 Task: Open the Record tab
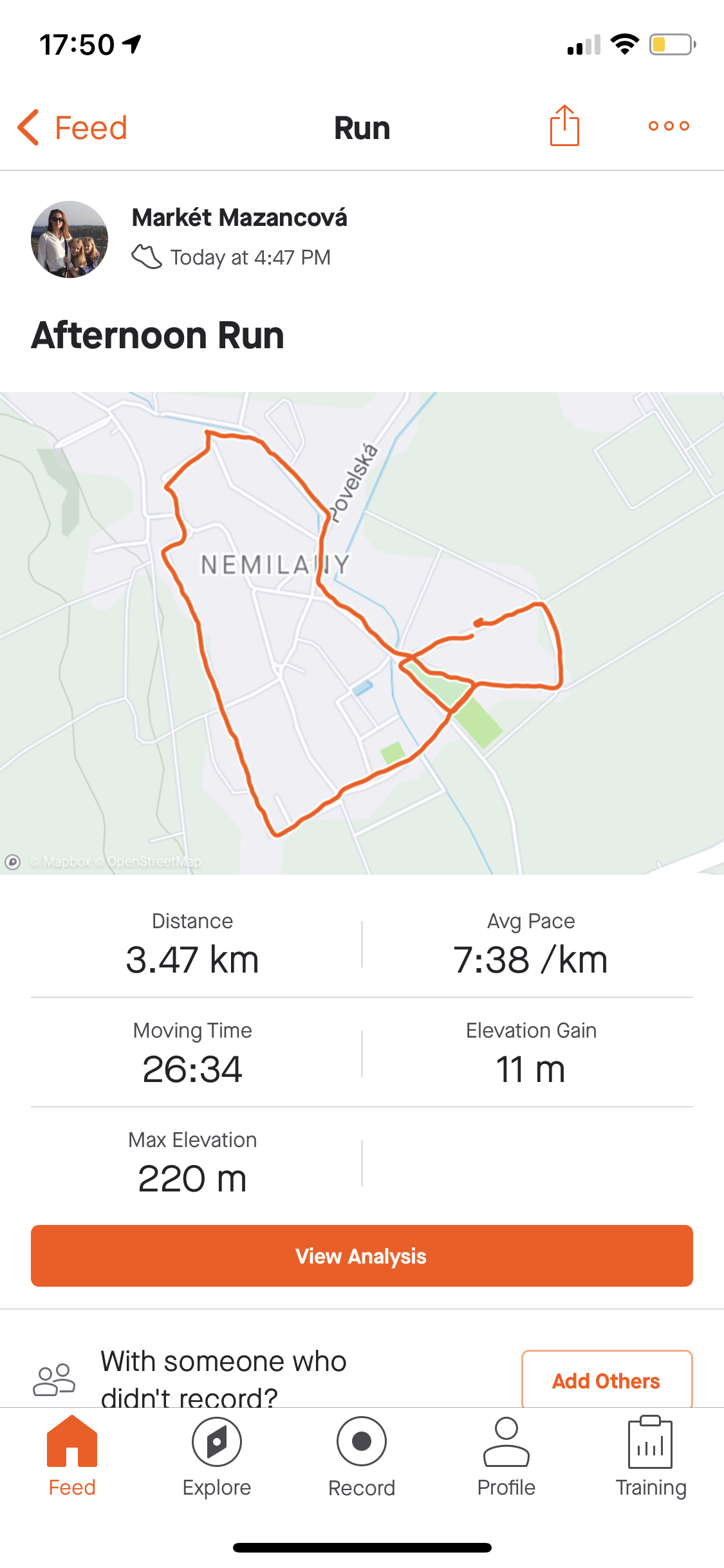pos(362,1458)
